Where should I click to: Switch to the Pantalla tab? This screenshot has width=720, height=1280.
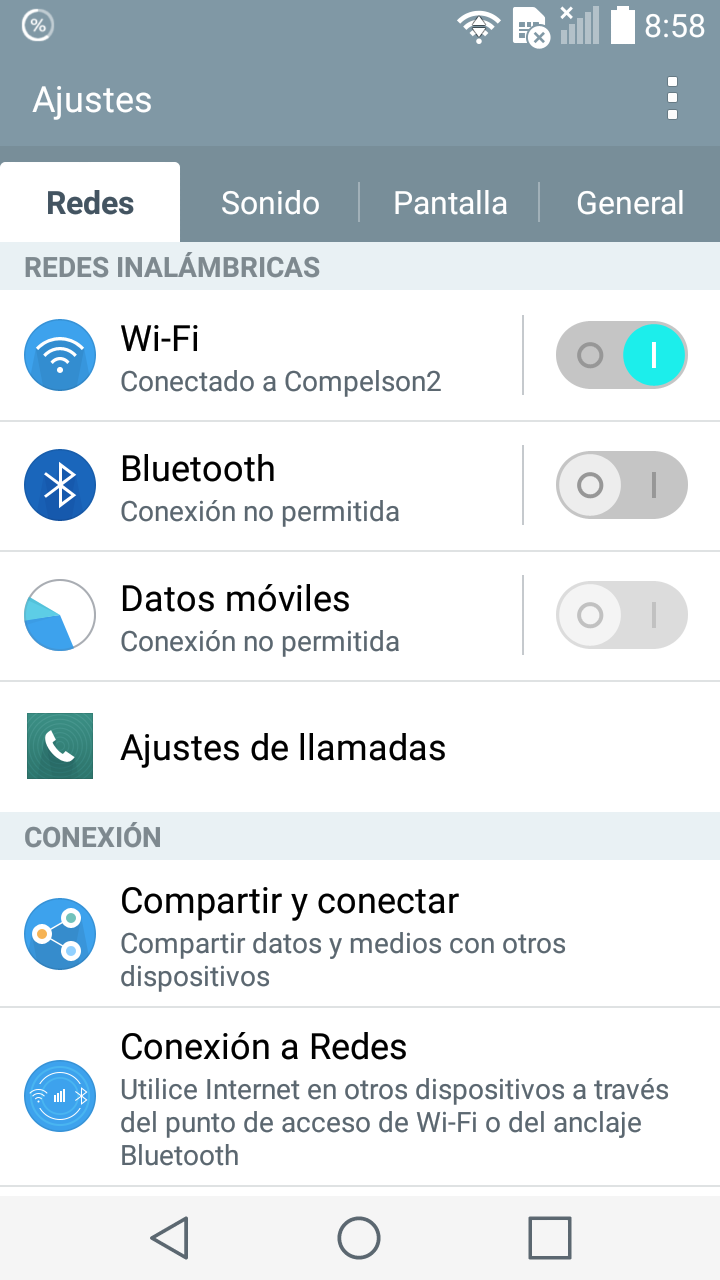(450, 203)
